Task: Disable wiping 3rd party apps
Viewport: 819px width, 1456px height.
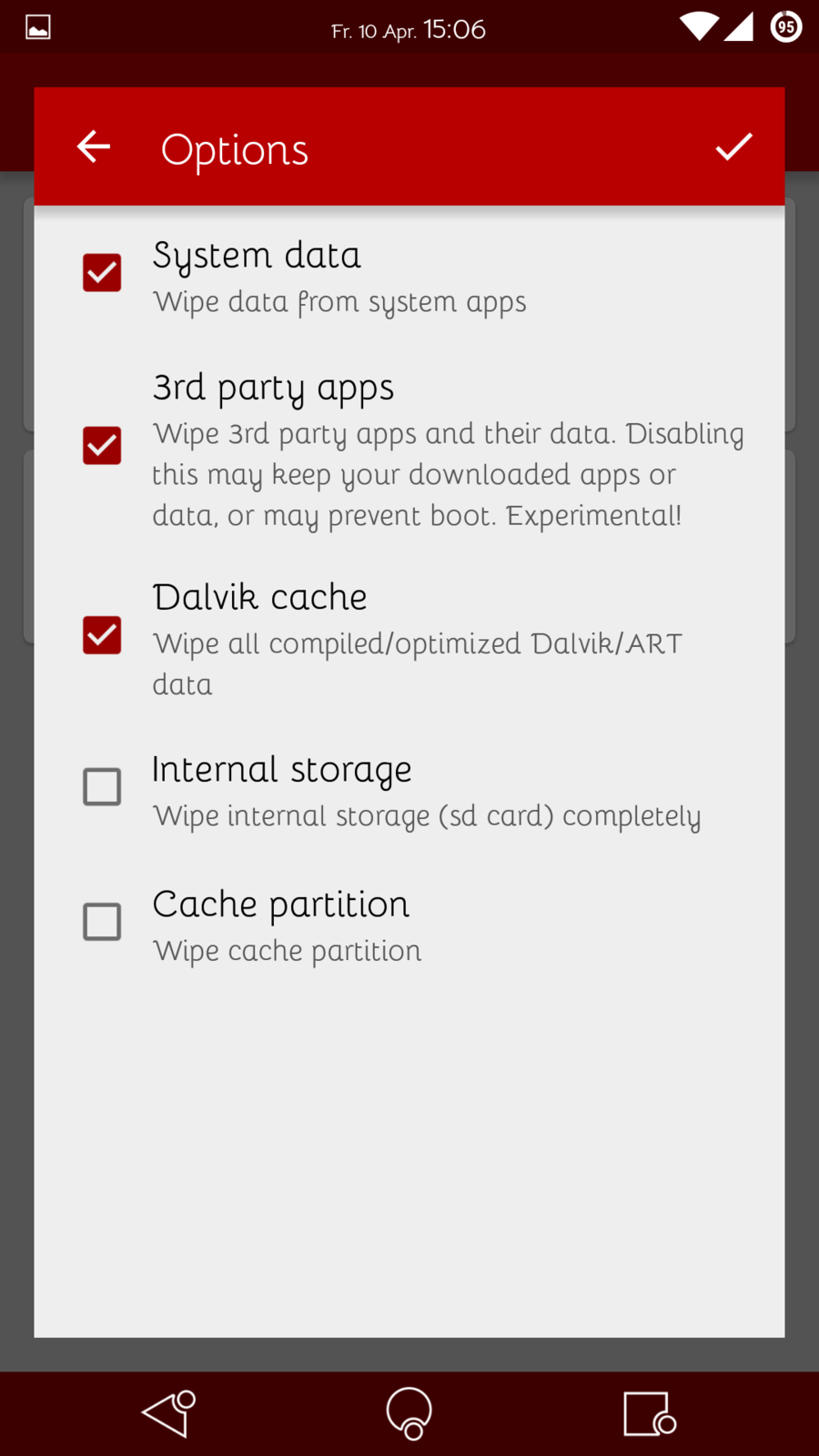Action: coord(102,446)
